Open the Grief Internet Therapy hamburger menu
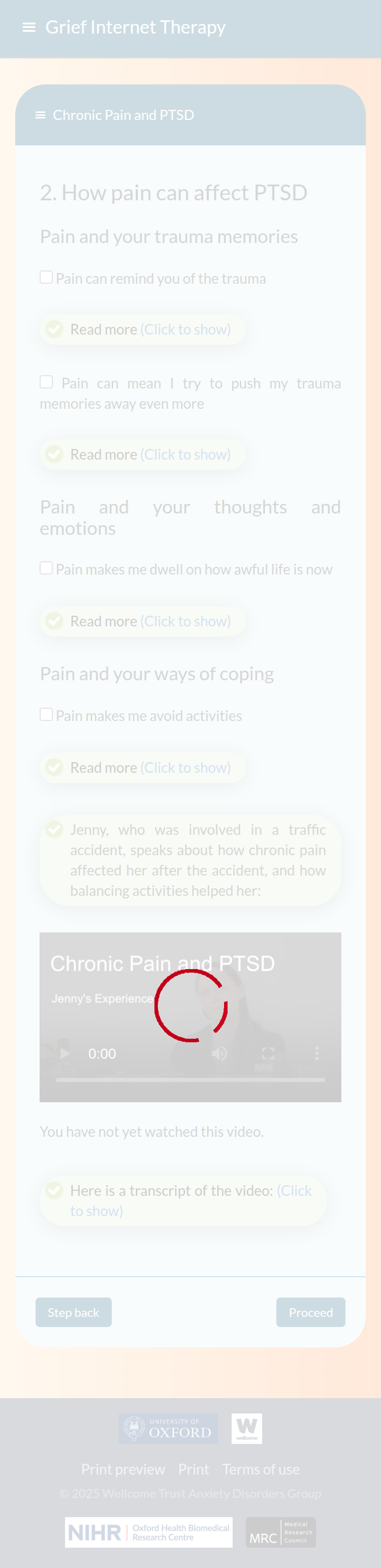Image resolution: width=381 pixels, height=1568 pixels. click(x=28, y=27)
